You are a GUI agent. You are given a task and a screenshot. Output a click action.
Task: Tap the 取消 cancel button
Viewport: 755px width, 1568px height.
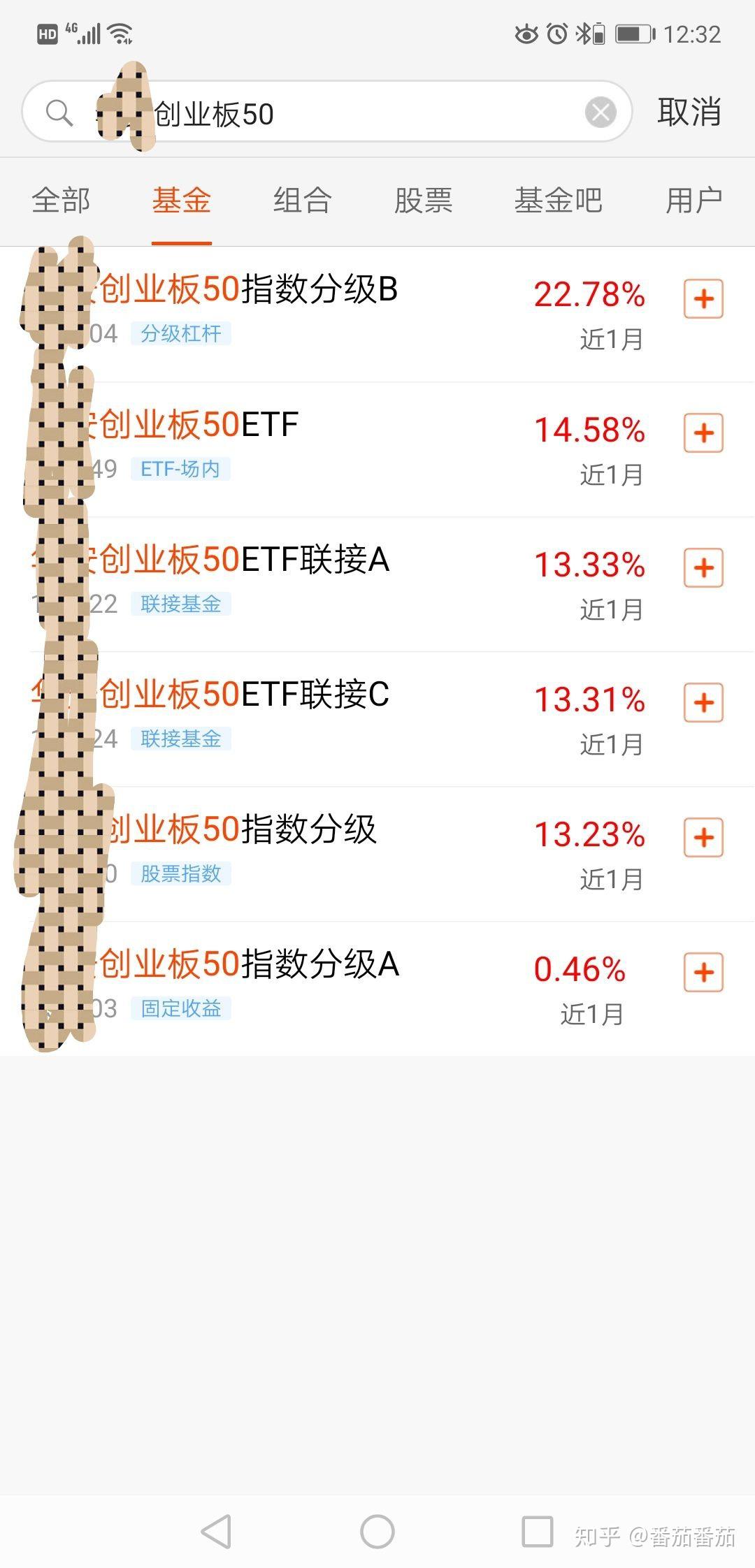(687, 113)
